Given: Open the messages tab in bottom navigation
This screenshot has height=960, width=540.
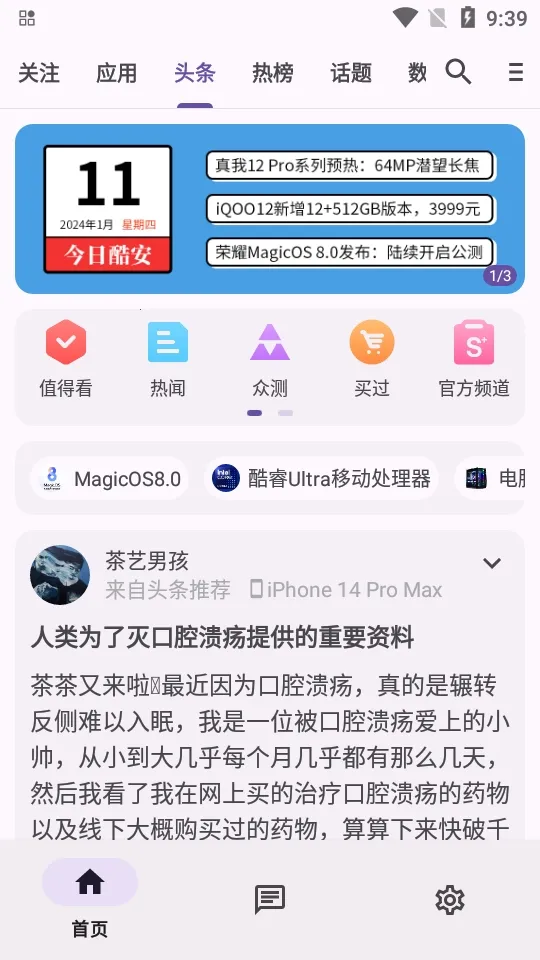Looking at the screenshot, I should [x=270, y=900].
